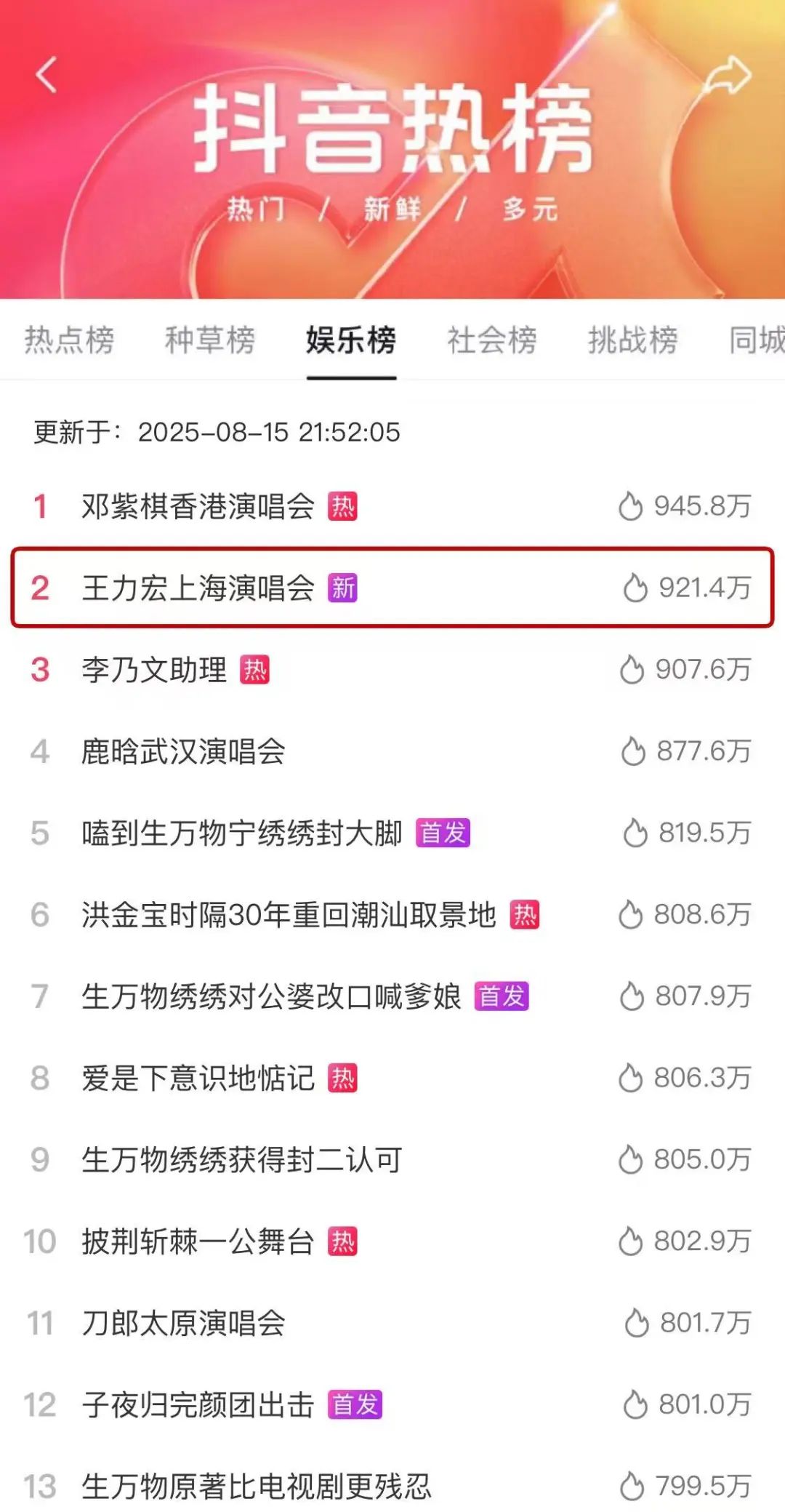
Task: Switch to the 种草榜 tab
Action: point(210,340)
